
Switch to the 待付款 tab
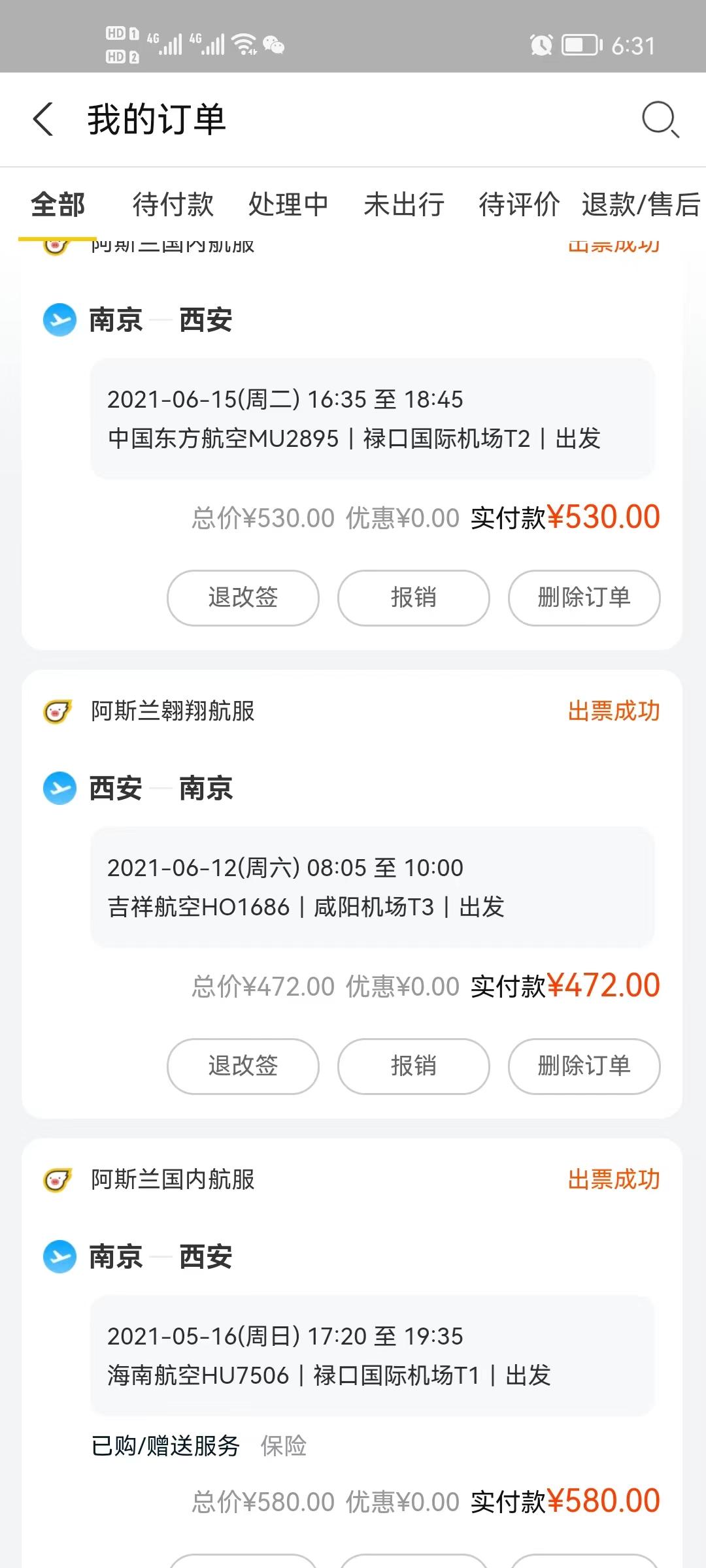(x=173, y=204)
